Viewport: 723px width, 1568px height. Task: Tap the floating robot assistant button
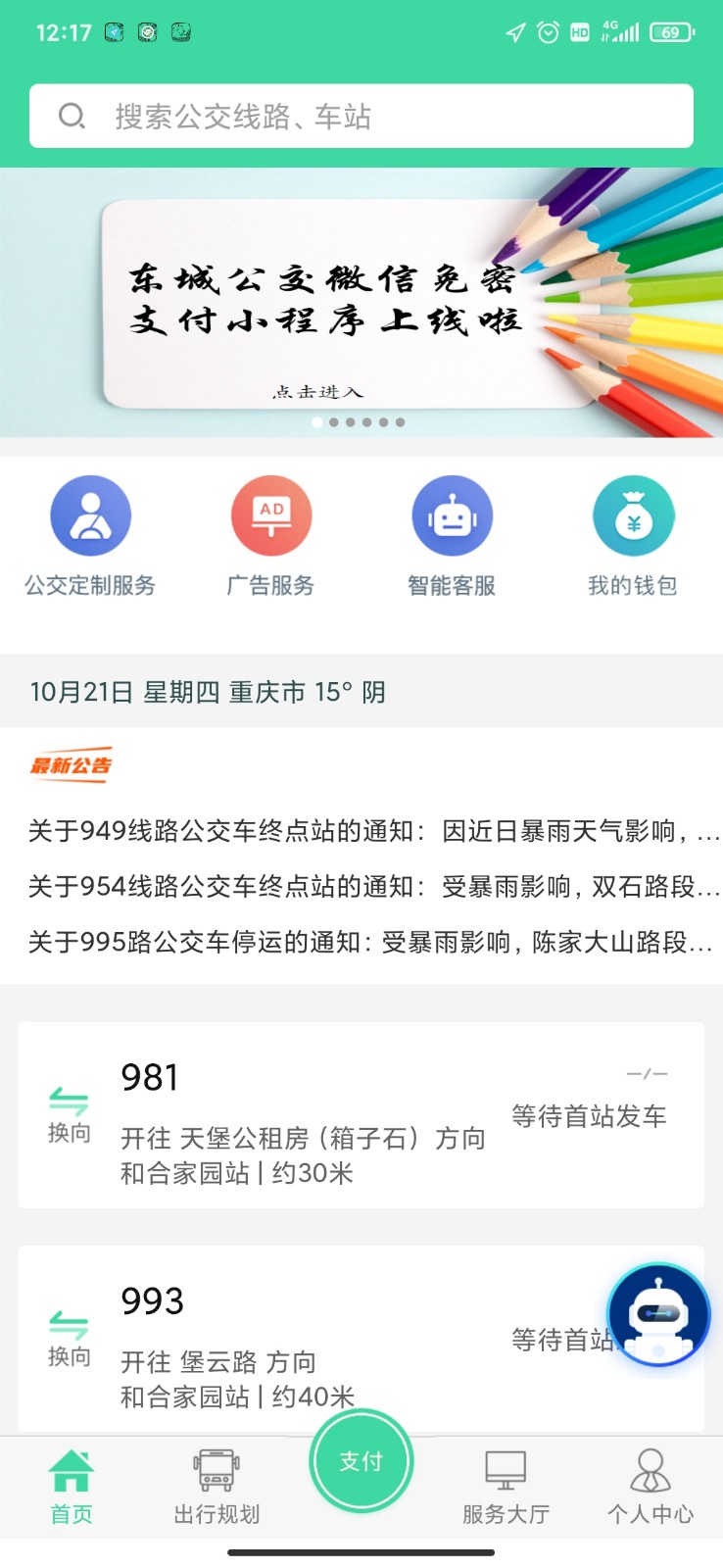pyautogui.click(x=658, y=1315)
